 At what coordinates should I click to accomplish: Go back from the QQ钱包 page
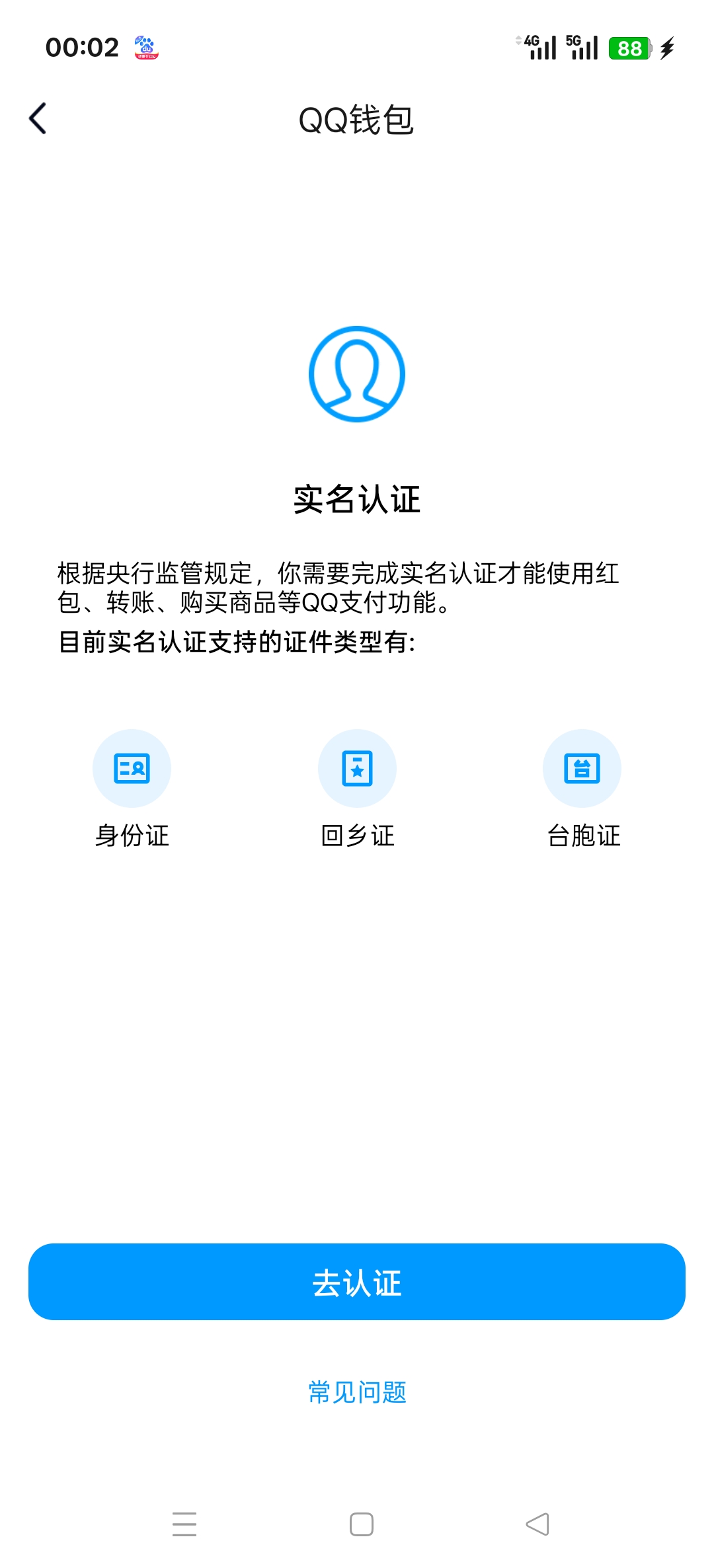pyautogui.click(x=38, y=119)
